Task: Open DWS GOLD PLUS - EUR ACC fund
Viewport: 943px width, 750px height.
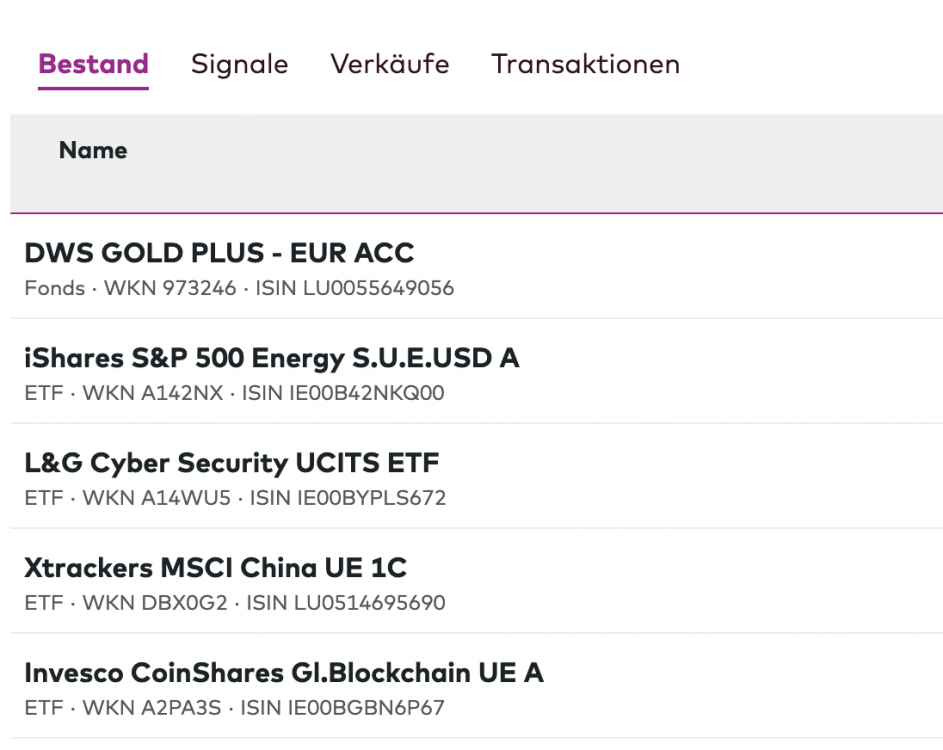Action: coord(219,253)
